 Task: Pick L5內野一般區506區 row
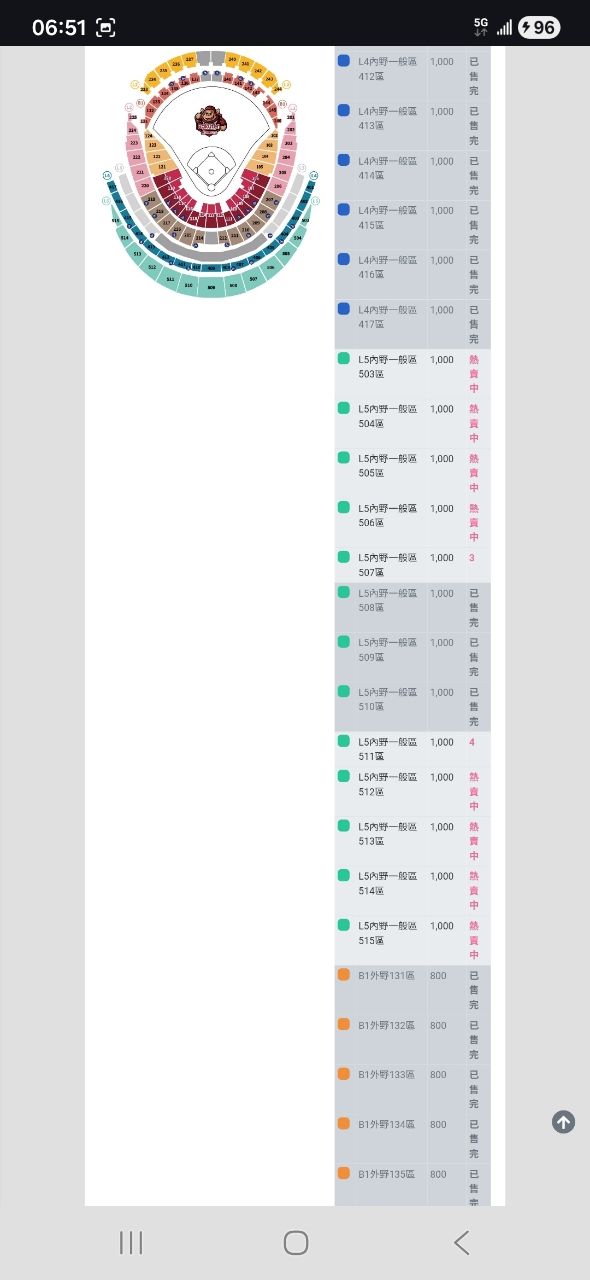(413, 523)
